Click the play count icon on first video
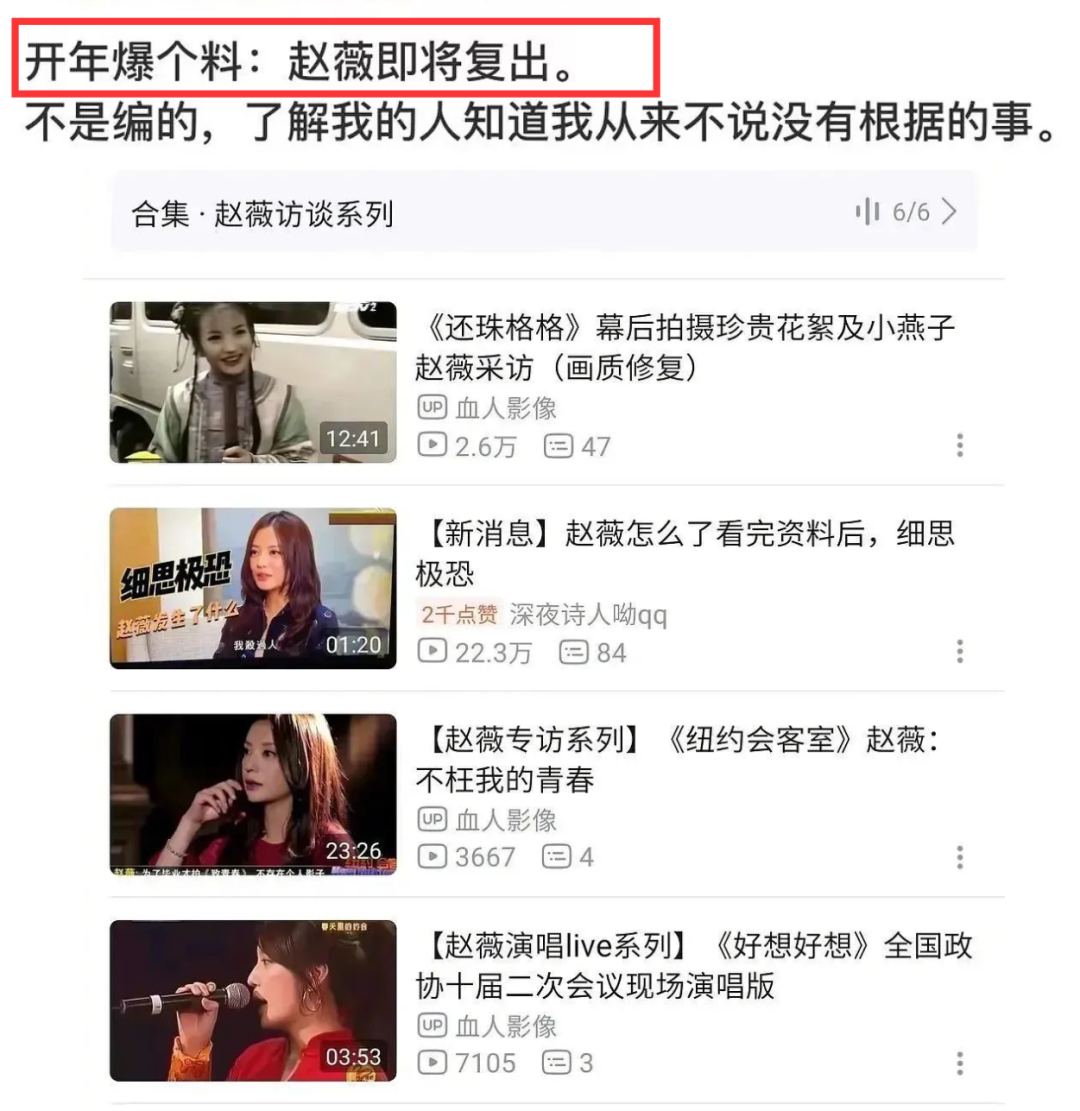 point(432,446)
